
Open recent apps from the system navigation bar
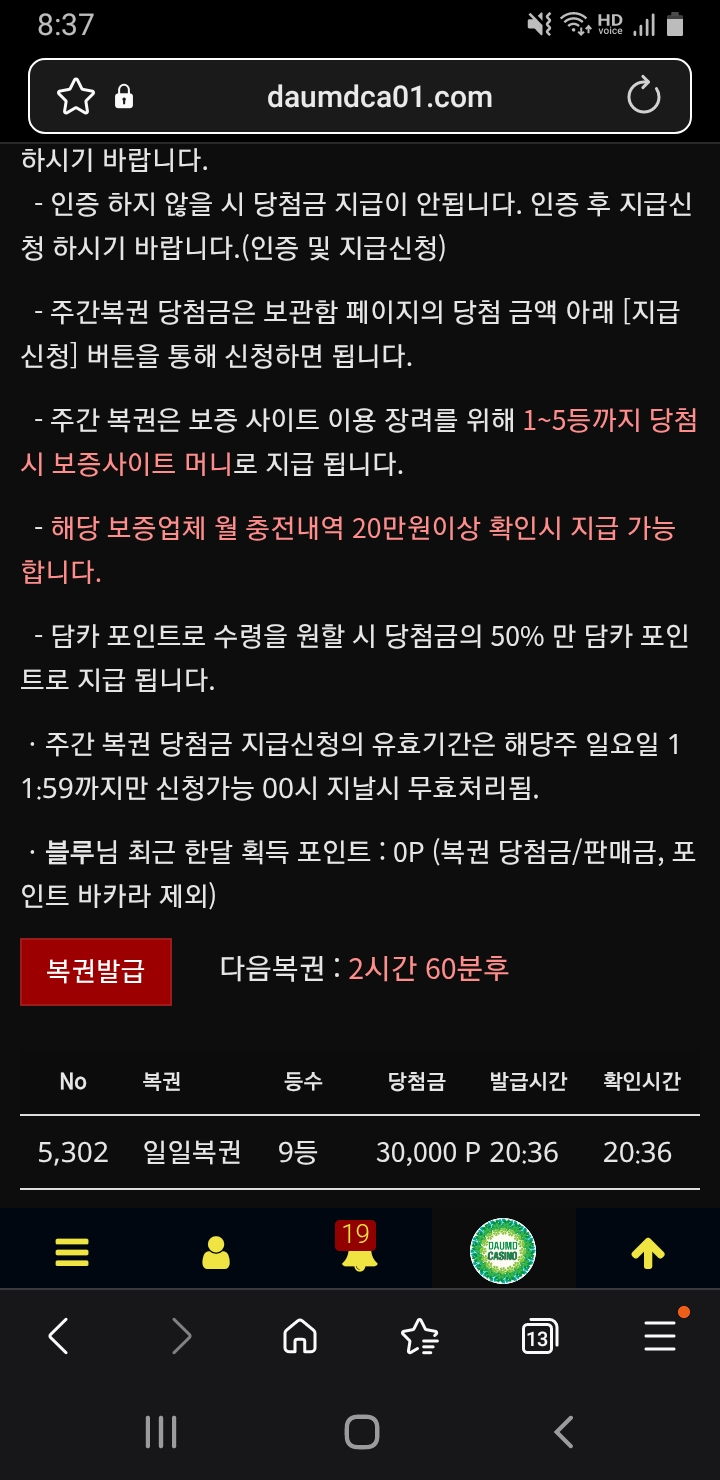point(161,1432)
